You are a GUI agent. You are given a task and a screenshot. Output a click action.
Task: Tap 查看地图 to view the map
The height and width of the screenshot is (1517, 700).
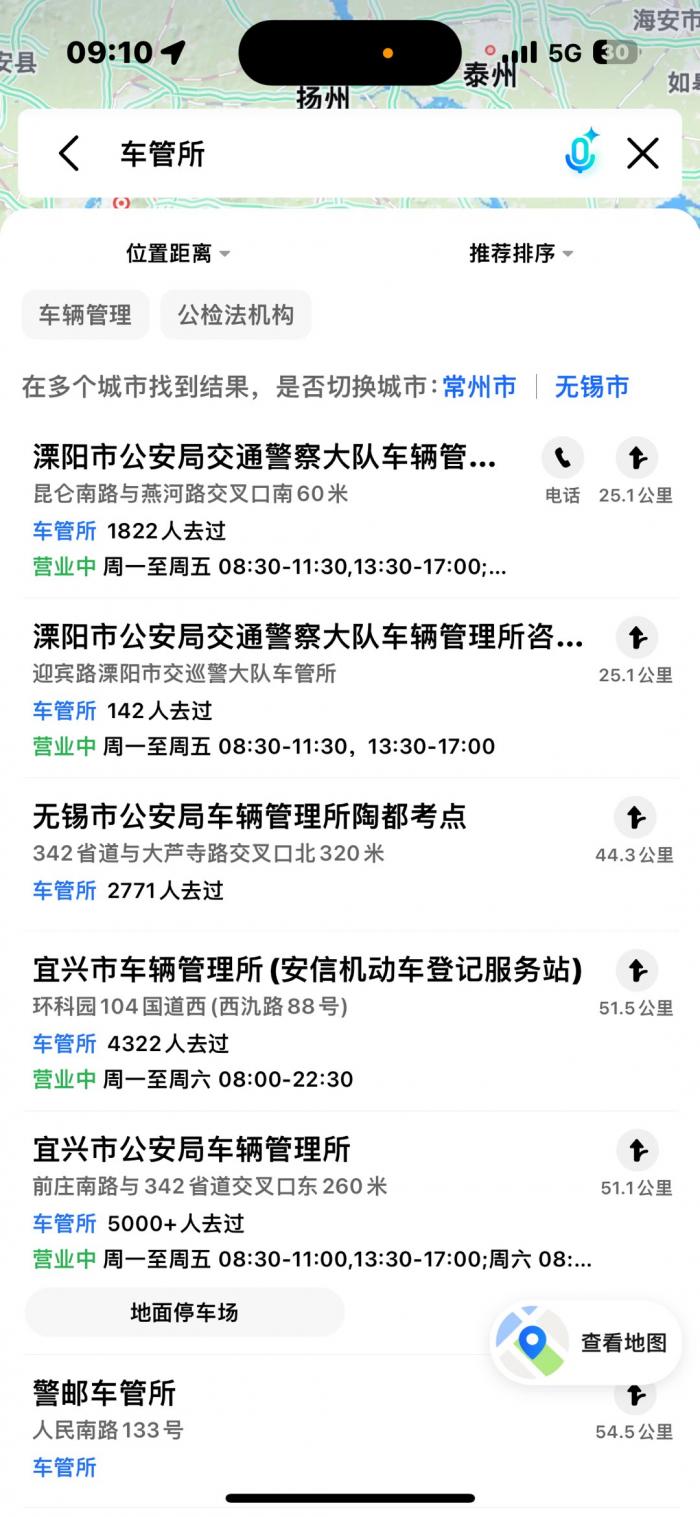[586, 1342]
